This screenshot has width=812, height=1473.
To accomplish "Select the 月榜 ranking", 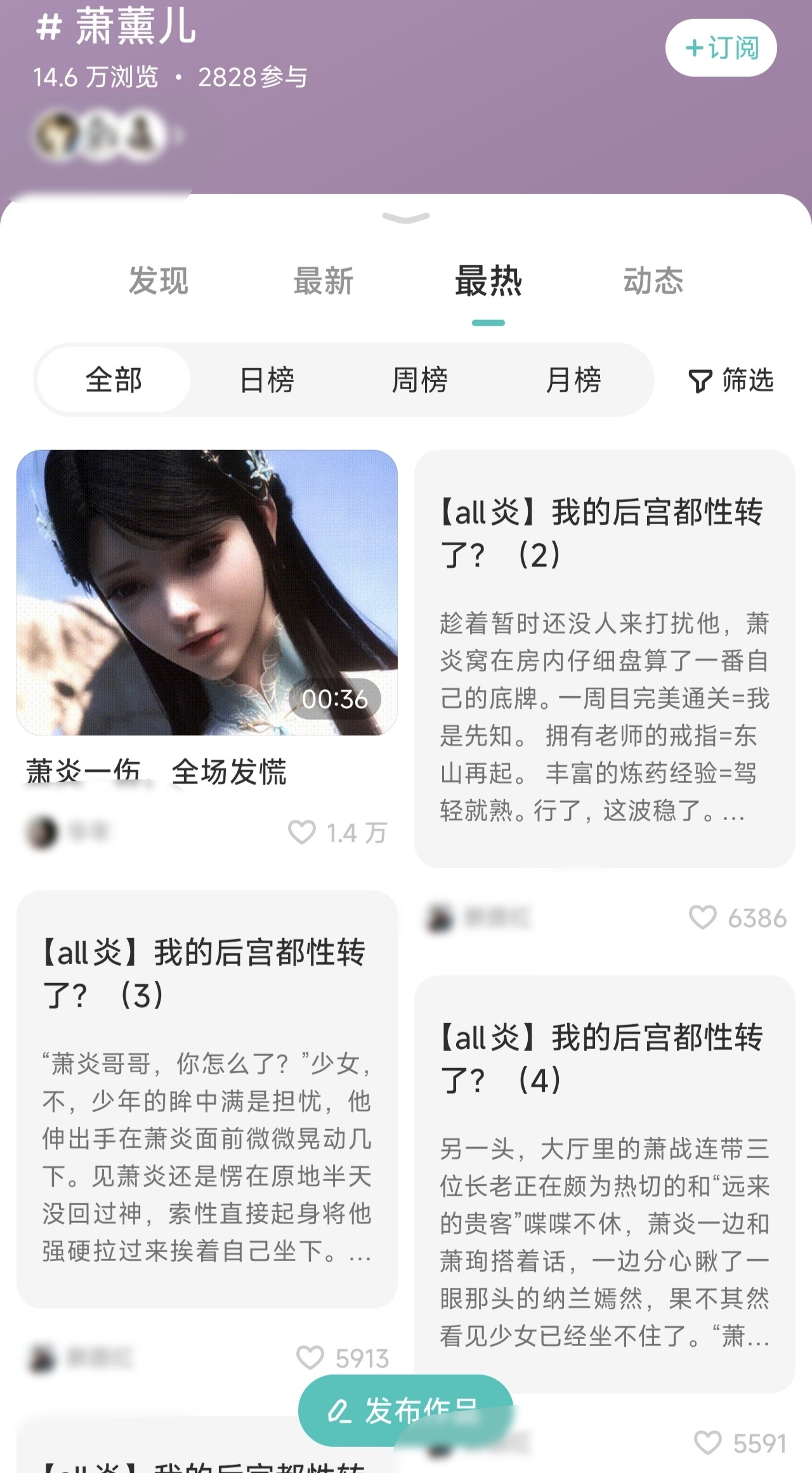I will (x=573, y=380).
